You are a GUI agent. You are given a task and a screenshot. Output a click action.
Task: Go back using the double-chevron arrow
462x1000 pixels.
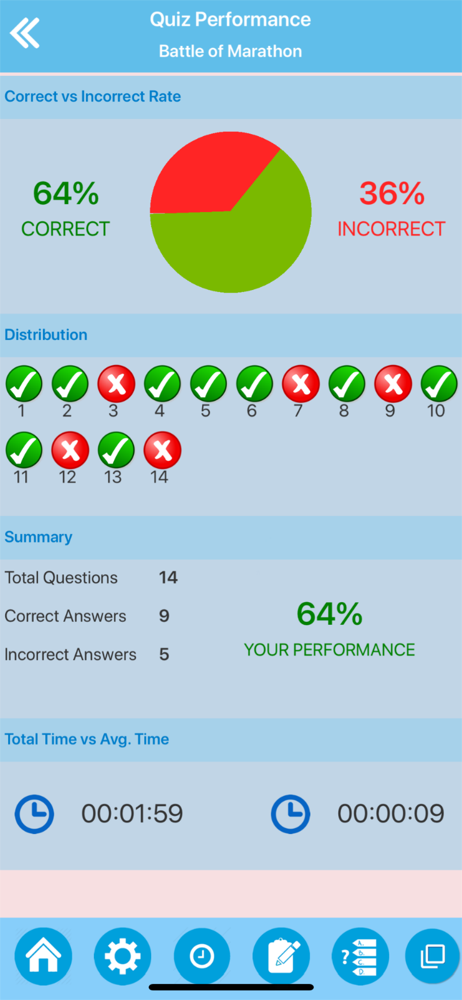pyautogui.click(x=25, y=33)
